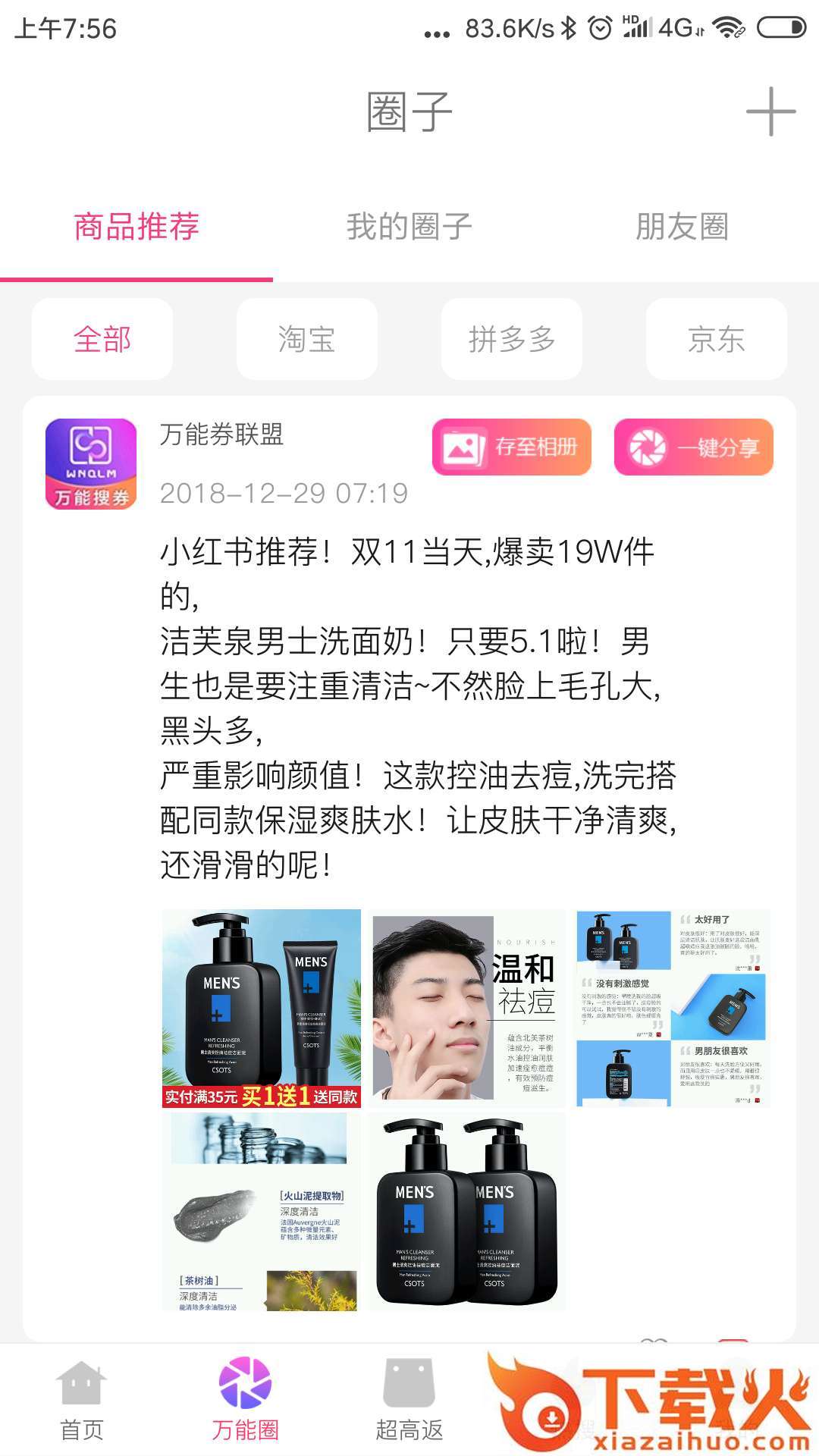
Task: Open the 买1送1 product image thumbnail
Action: pos(262,1009)
